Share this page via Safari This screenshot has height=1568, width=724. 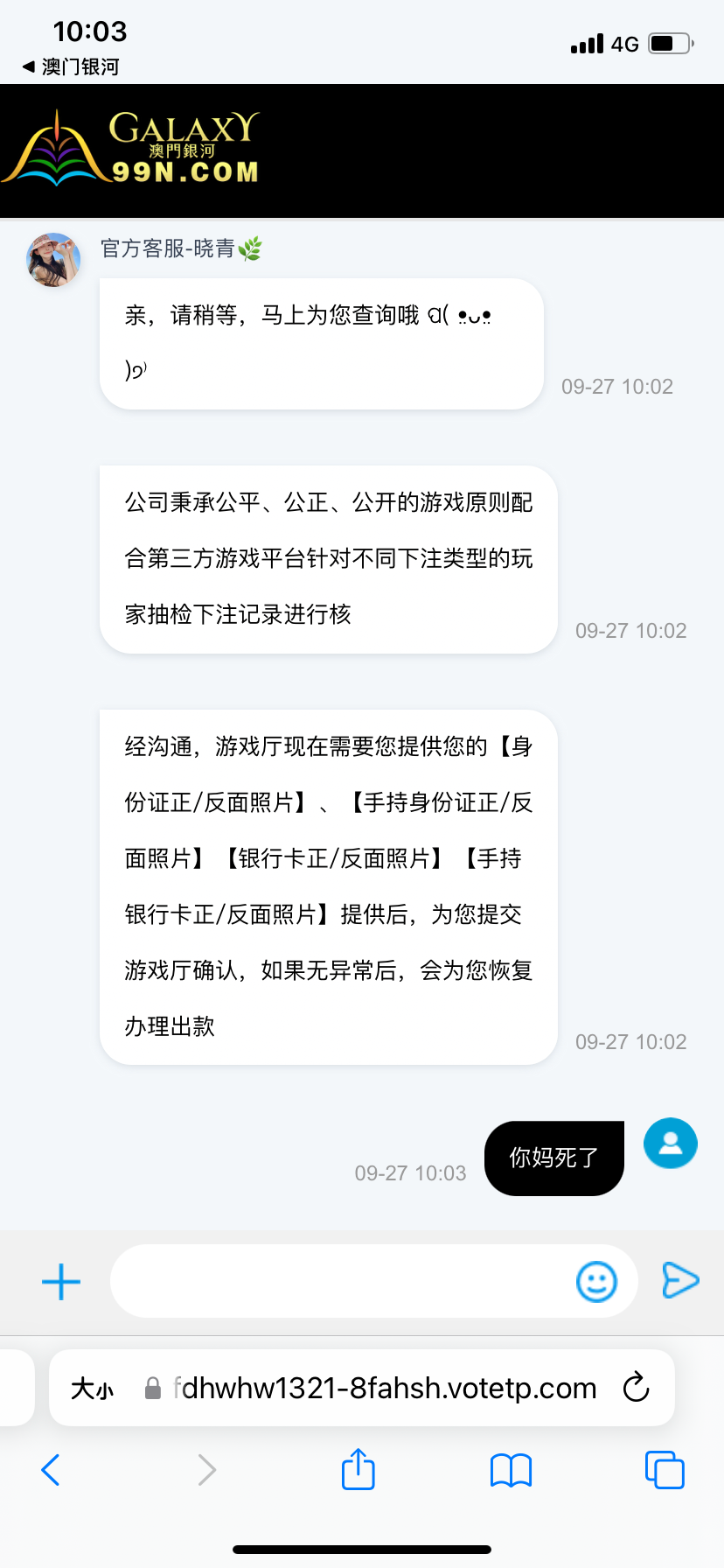click(x=359, y=1469)
